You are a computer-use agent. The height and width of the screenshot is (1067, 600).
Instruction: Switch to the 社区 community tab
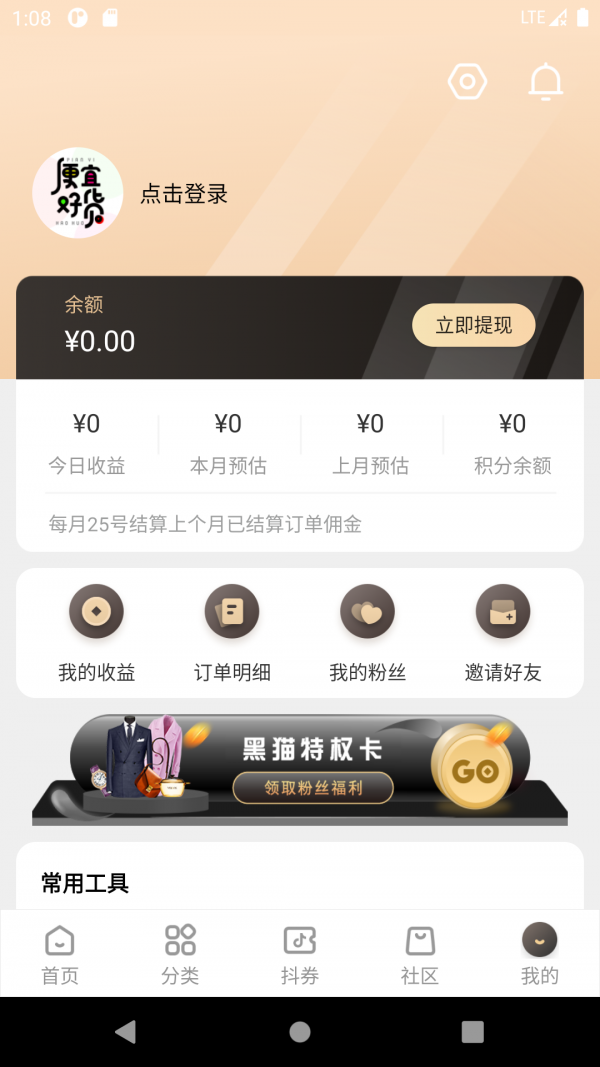point(420,955)
